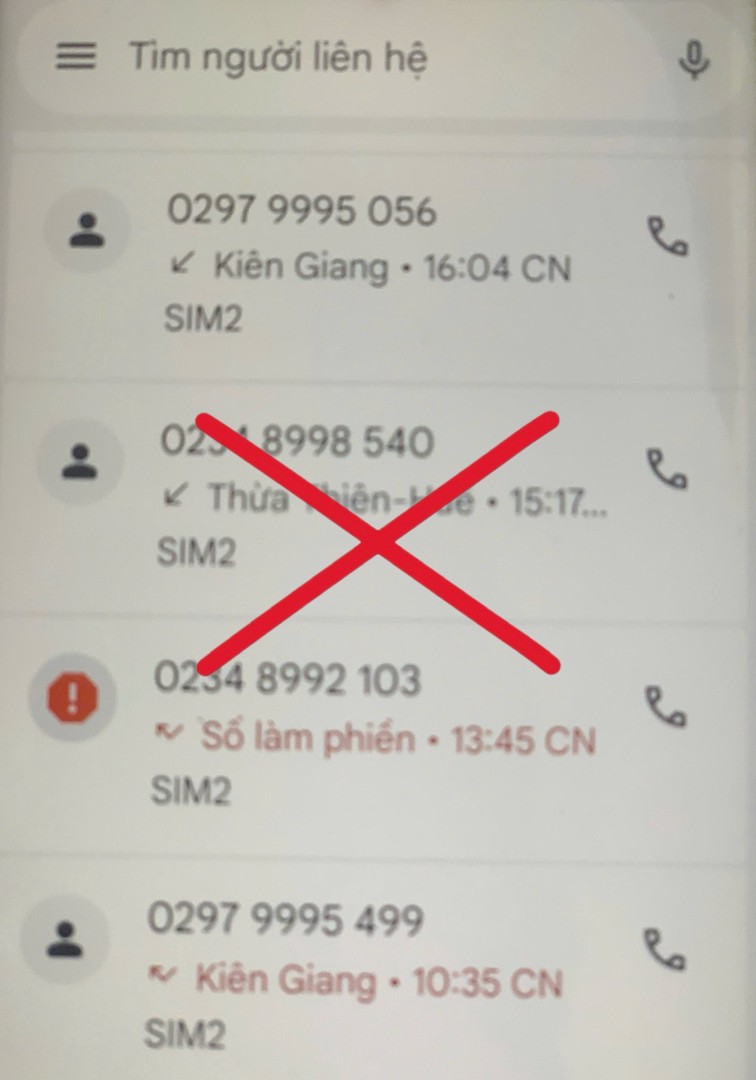Call back 0297 9995 056

668,237
